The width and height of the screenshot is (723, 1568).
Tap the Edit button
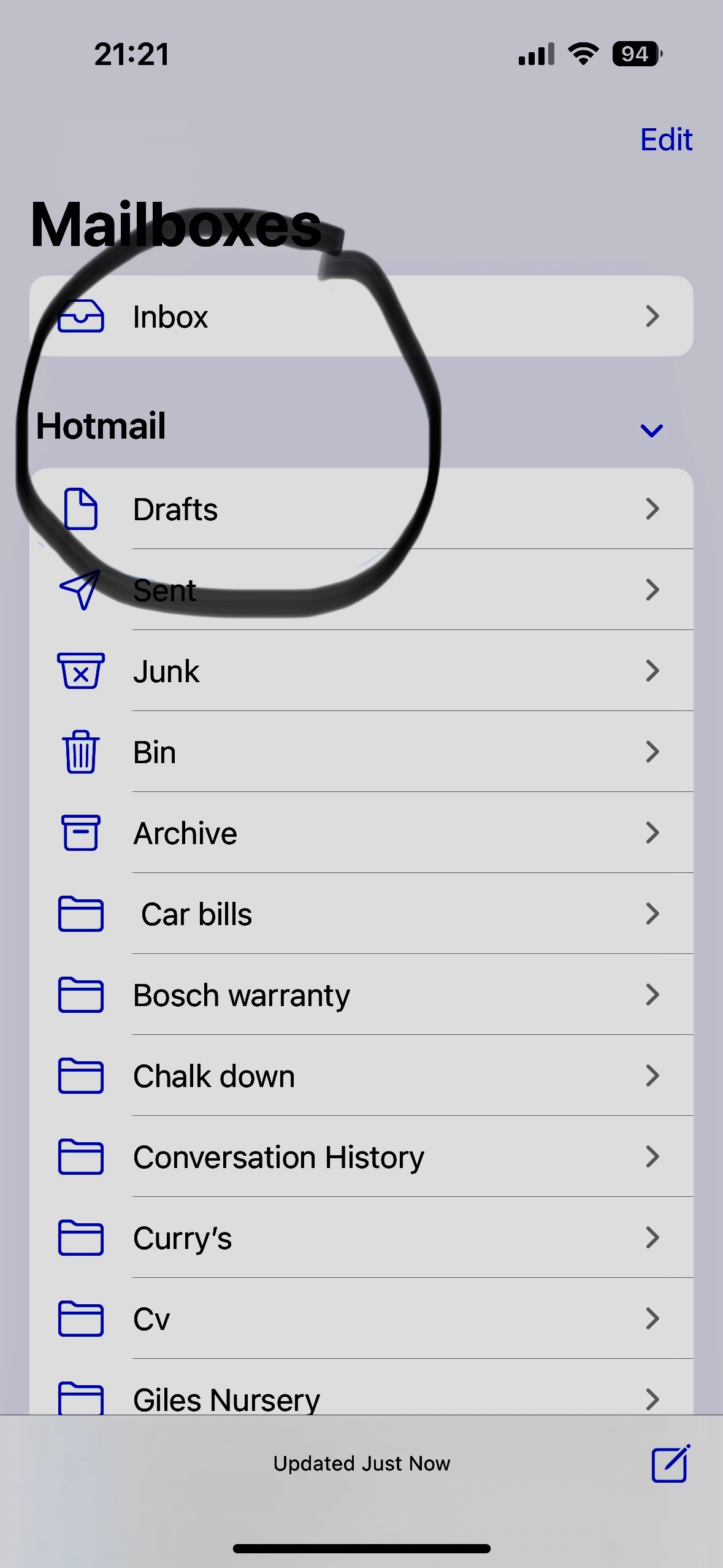(x=666, y=140)
